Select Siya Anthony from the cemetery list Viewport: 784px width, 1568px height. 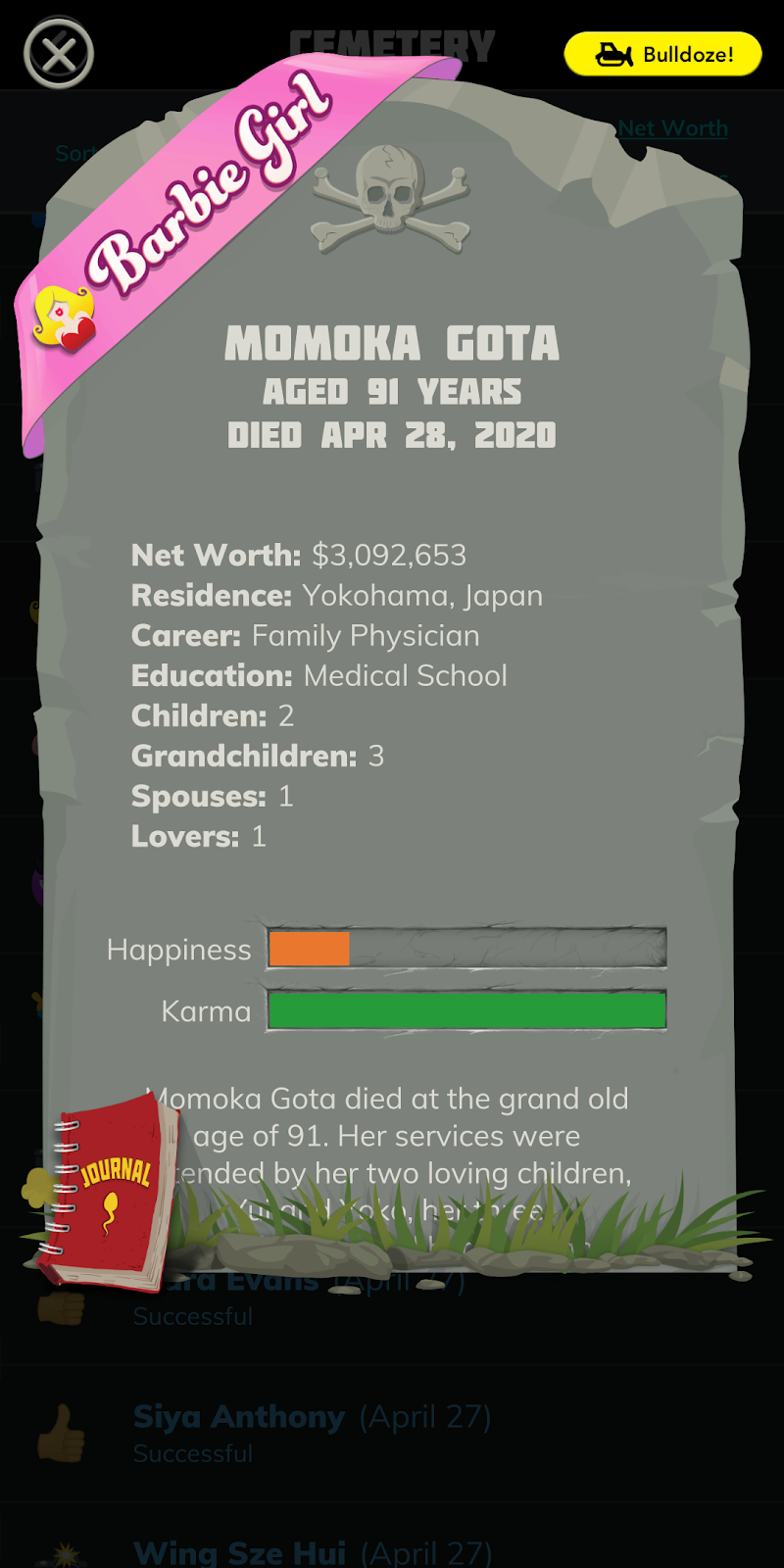[238, 1416]
